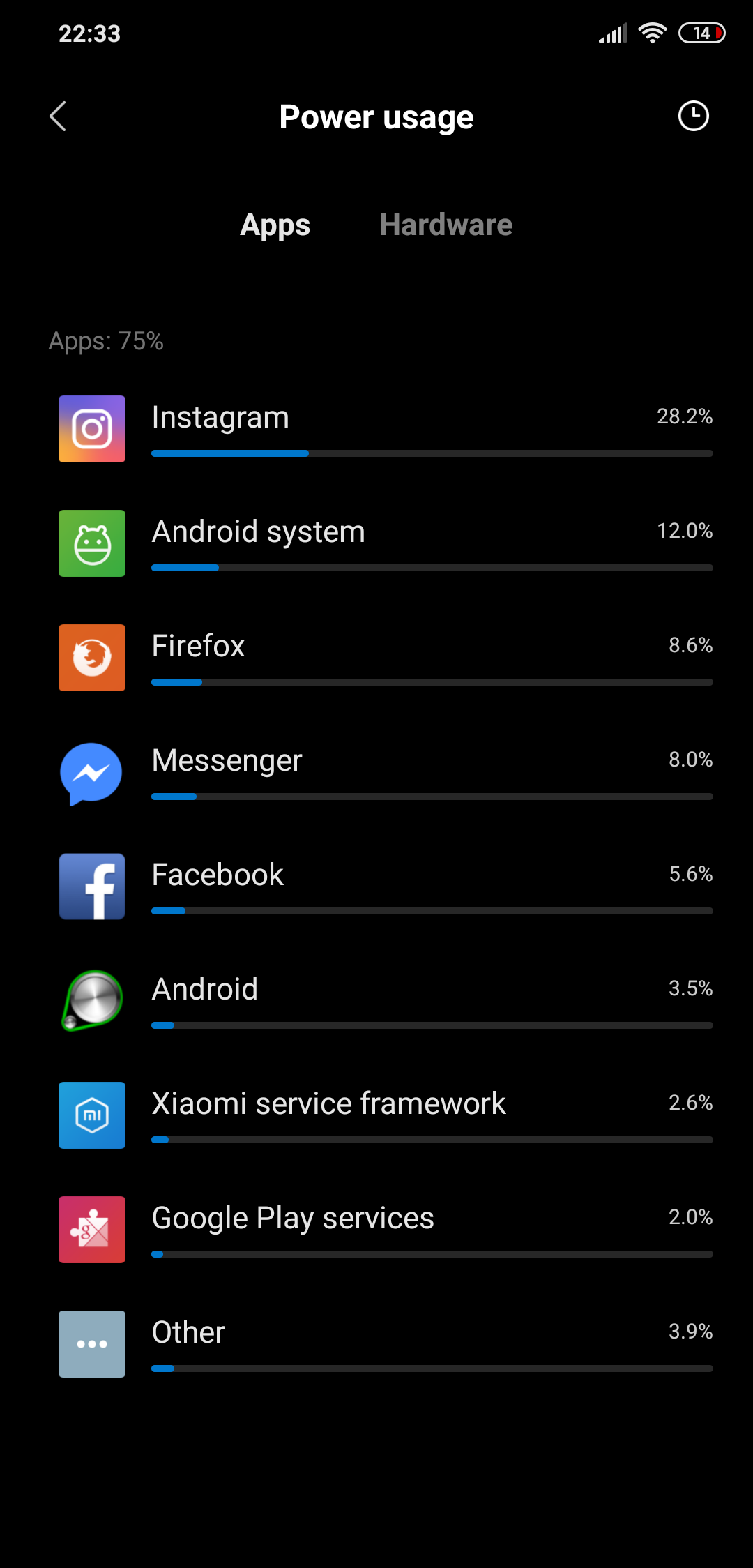Select the Apps tab
The width and height of the screenshot is (753, 1568).
(x=275, y=225)
